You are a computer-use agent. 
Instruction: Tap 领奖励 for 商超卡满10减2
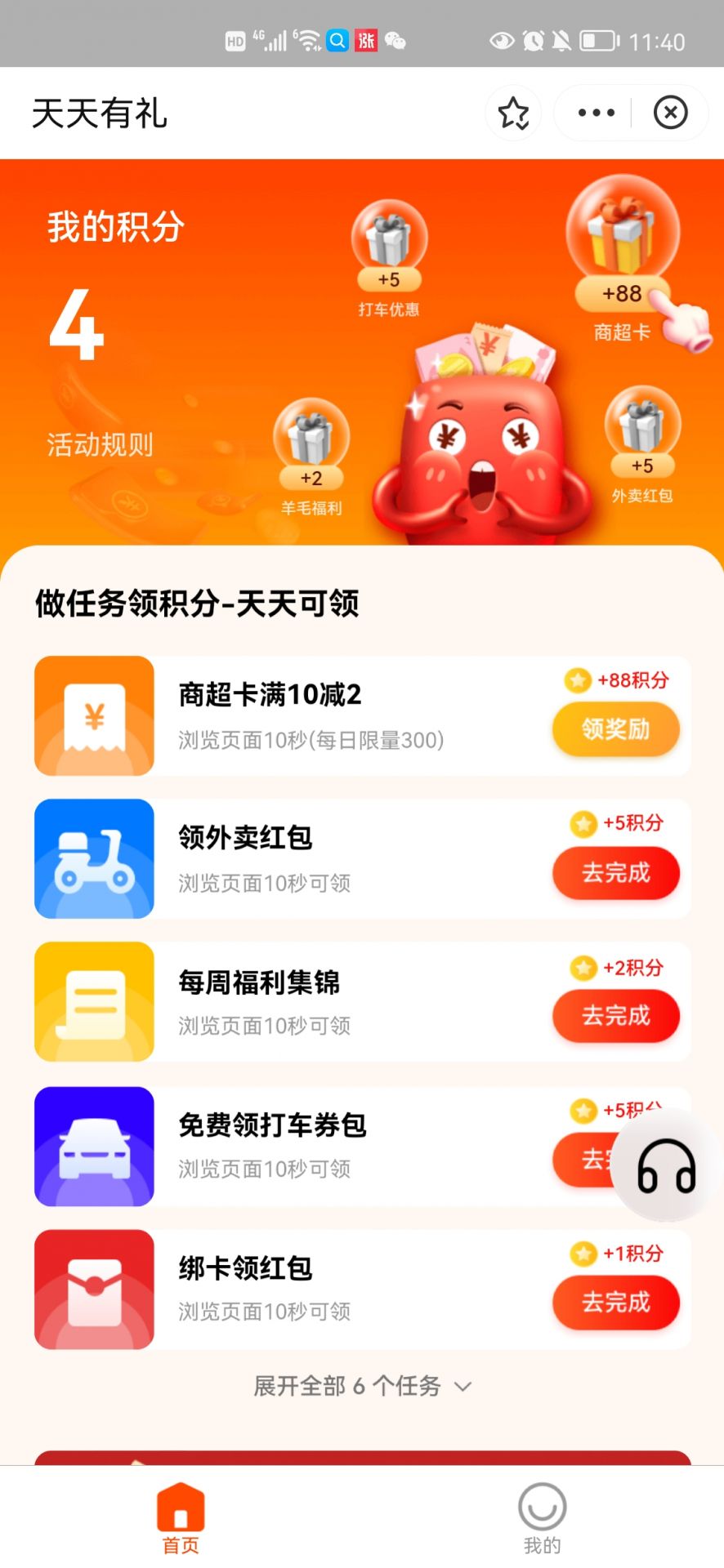tap(615, 729)
